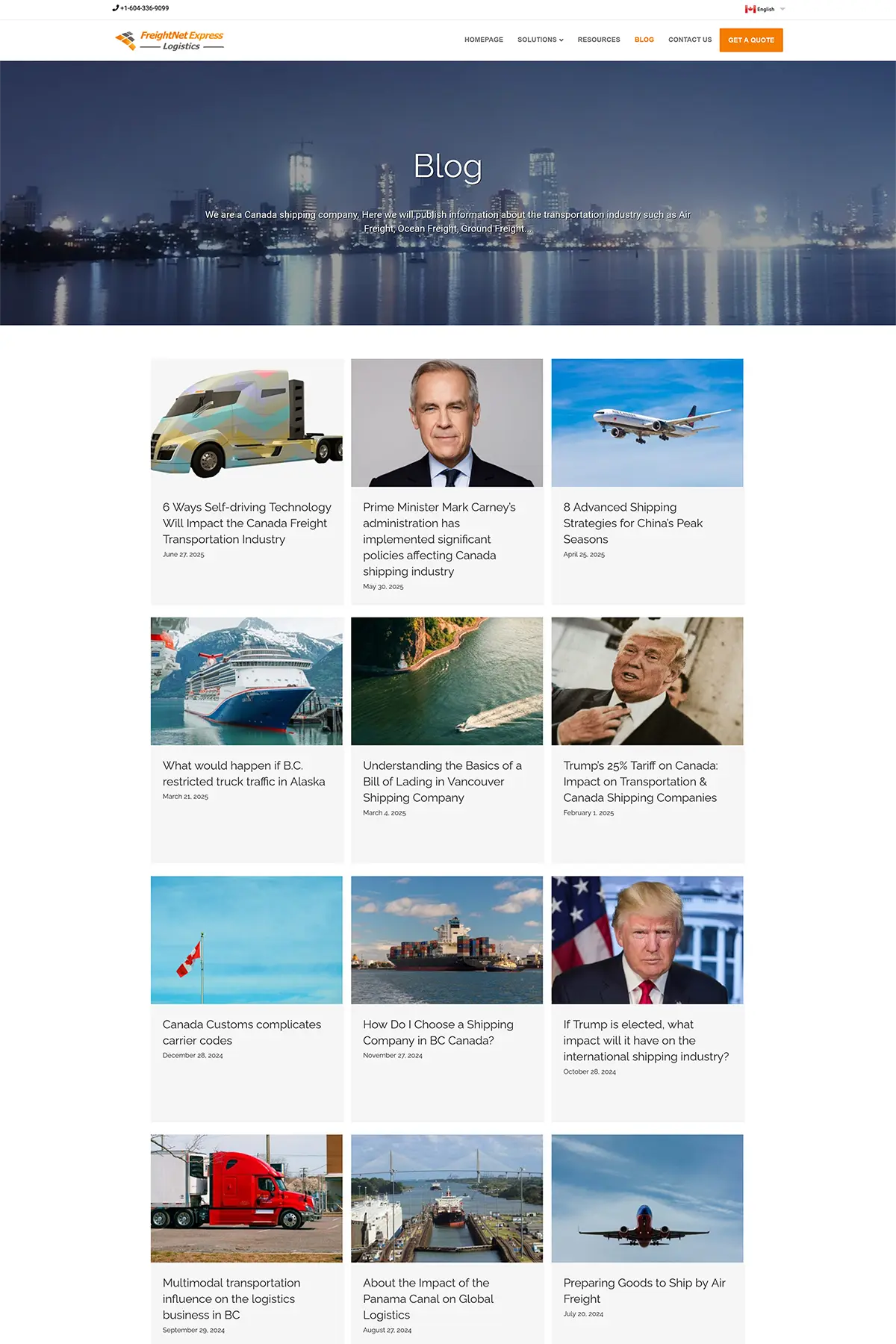Open the Contact Us page
Screen dimensions: 896x1344
pyautogui.click(x=689, y=40)
